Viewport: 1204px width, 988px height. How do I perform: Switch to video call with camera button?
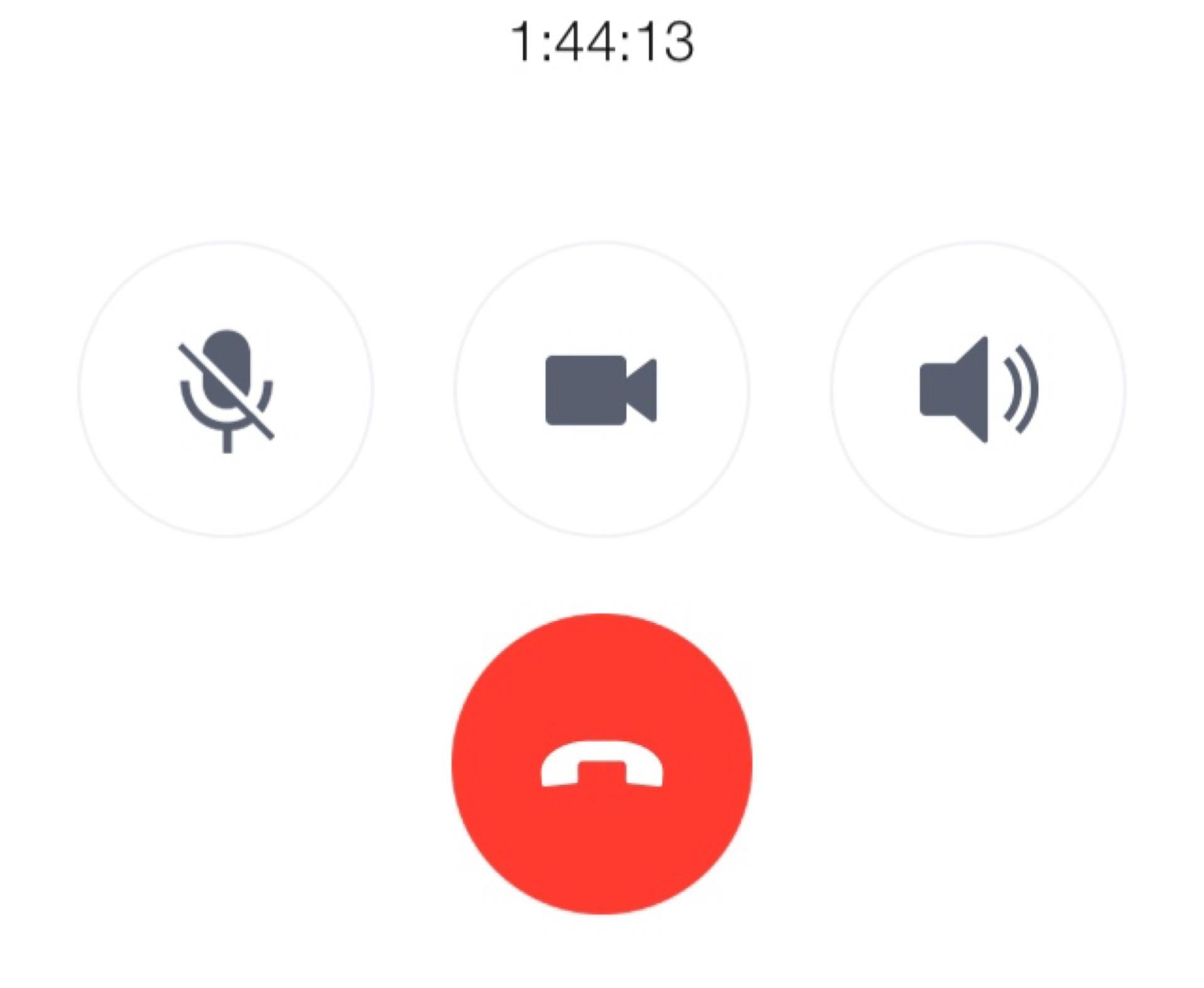pyautogui.click(x=601, y=390)
